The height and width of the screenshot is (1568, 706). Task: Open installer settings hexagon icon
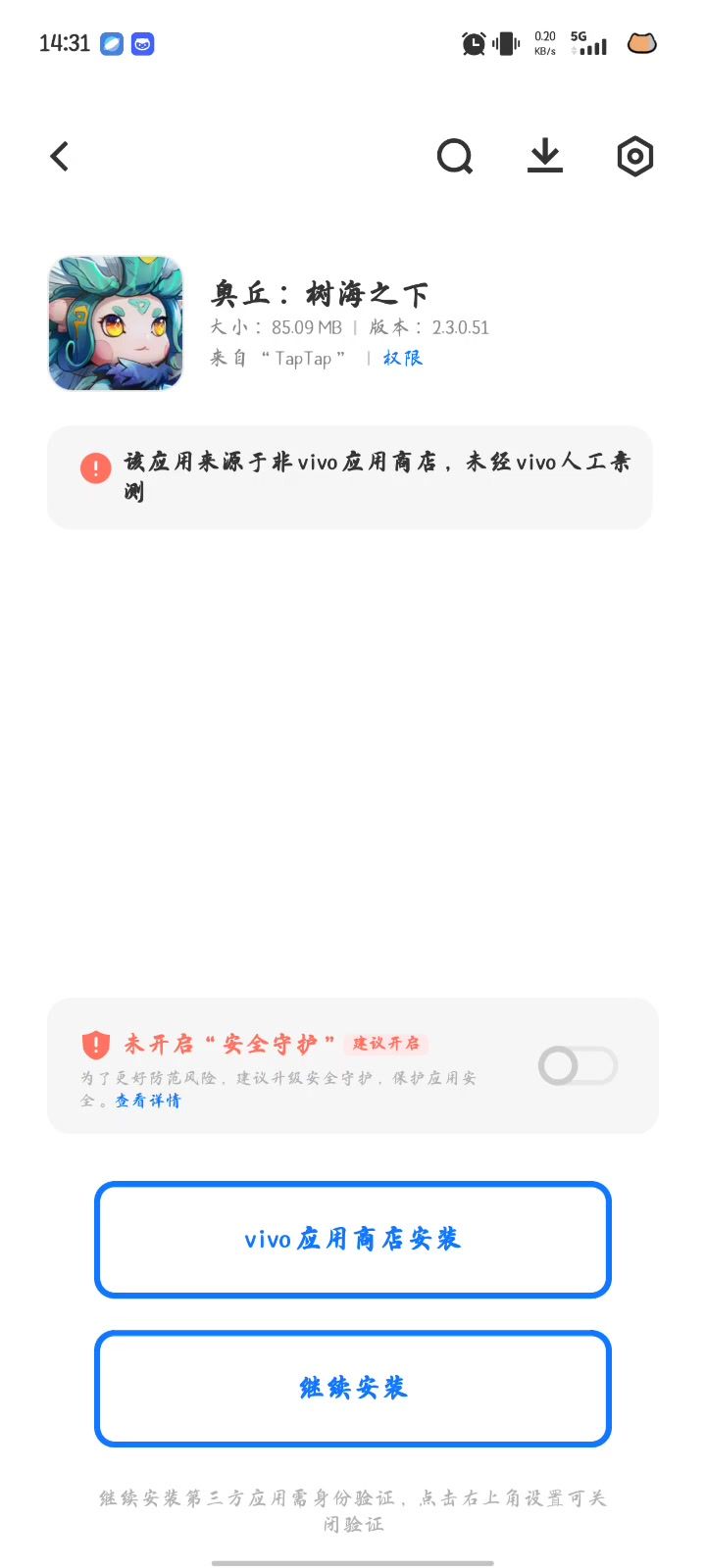tap(634, 157)
